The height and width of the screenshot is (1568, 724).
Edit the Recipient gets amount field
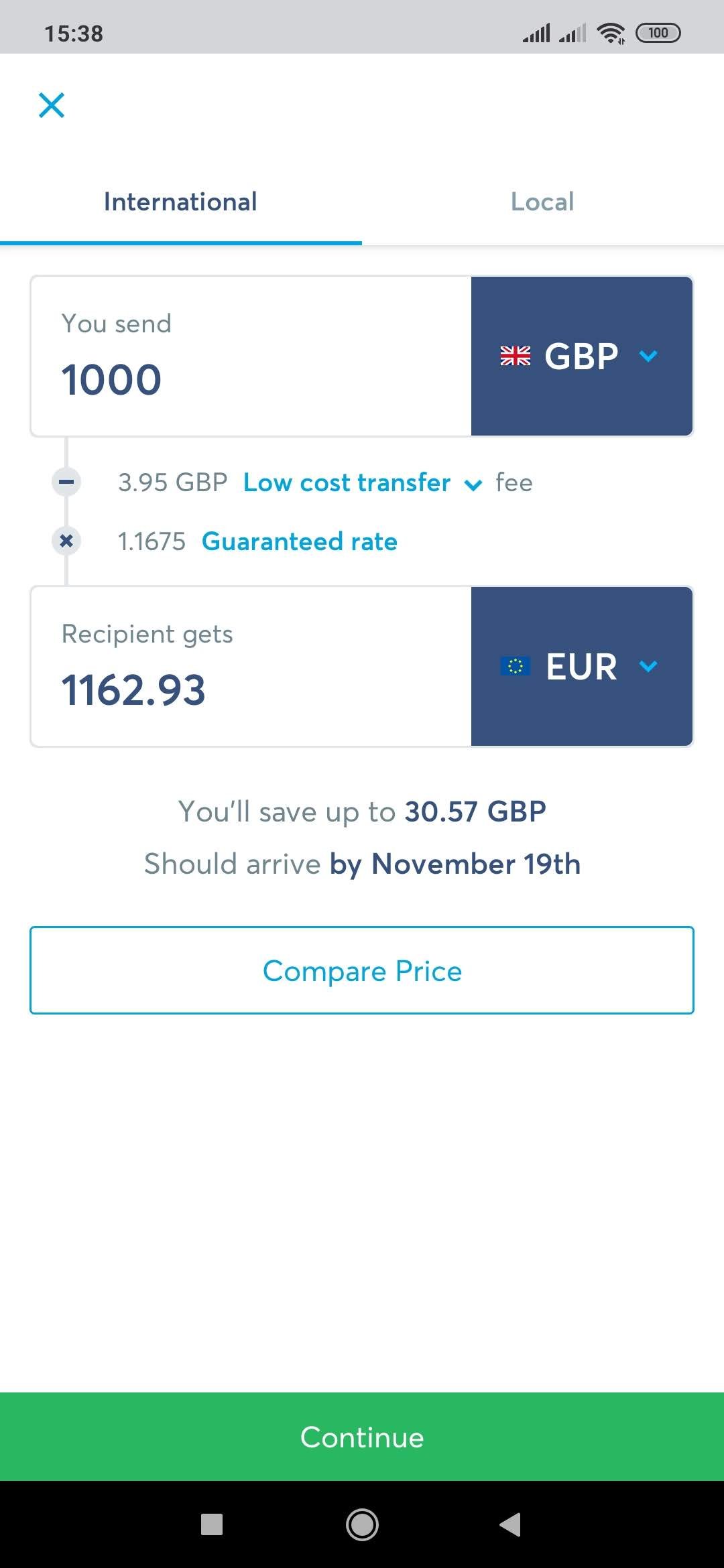[251, 667]
